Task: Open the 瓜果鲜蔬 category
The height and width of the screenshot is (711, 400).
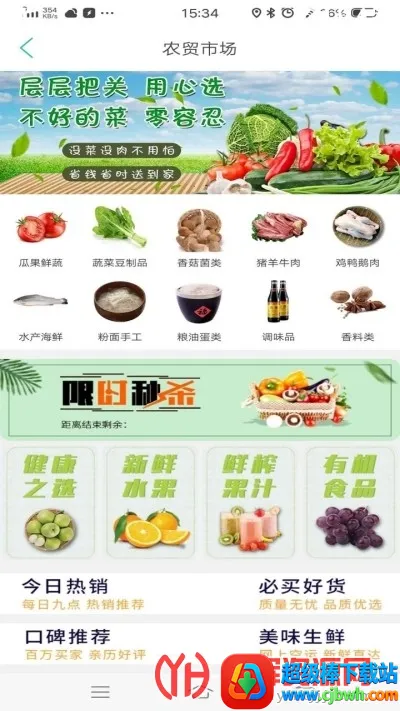Action: point(41,237)
